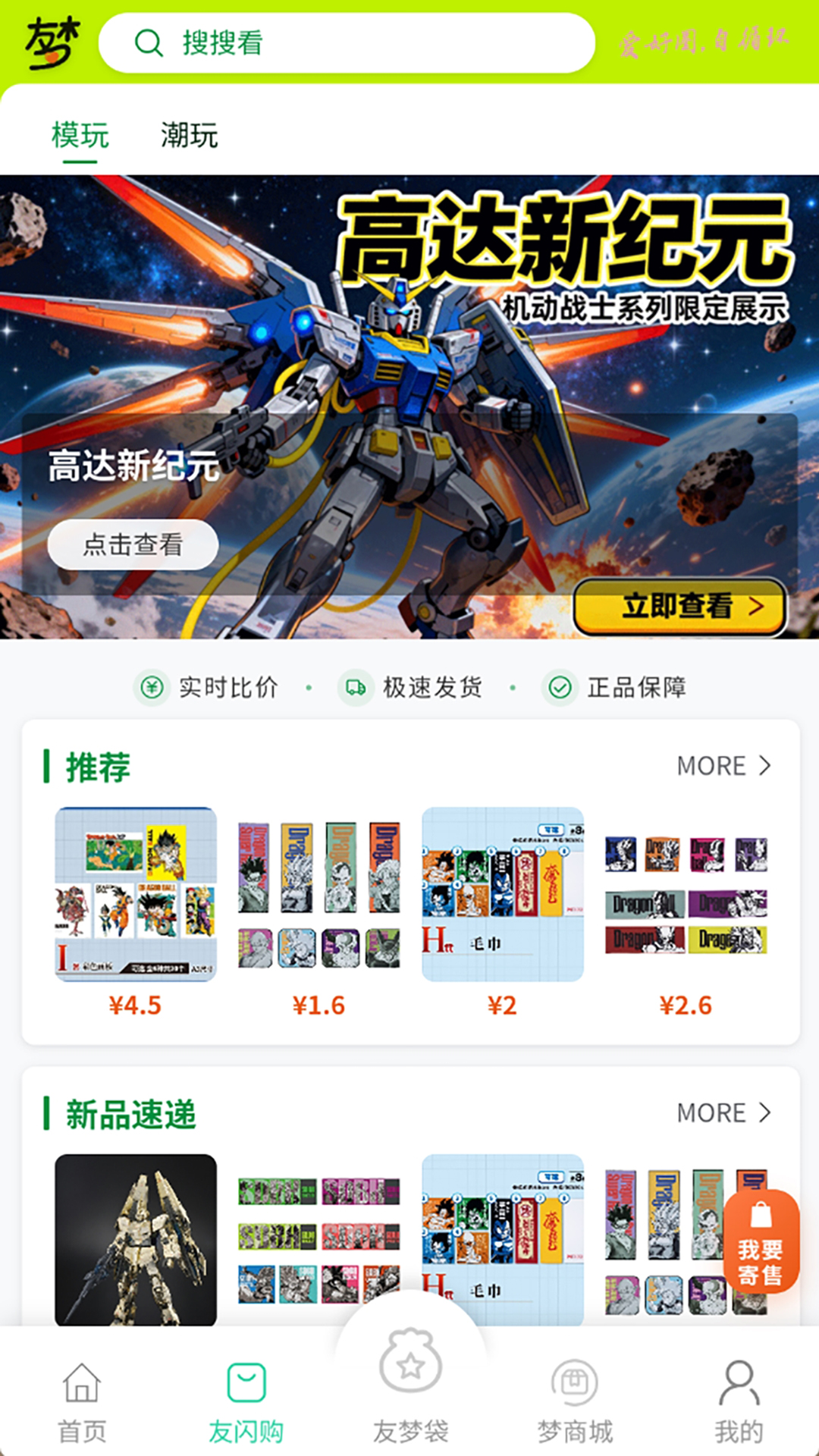Tap the 首页 home icon in bottom navigation
Screen dimensions: 819x1456
pos(81,1382)
